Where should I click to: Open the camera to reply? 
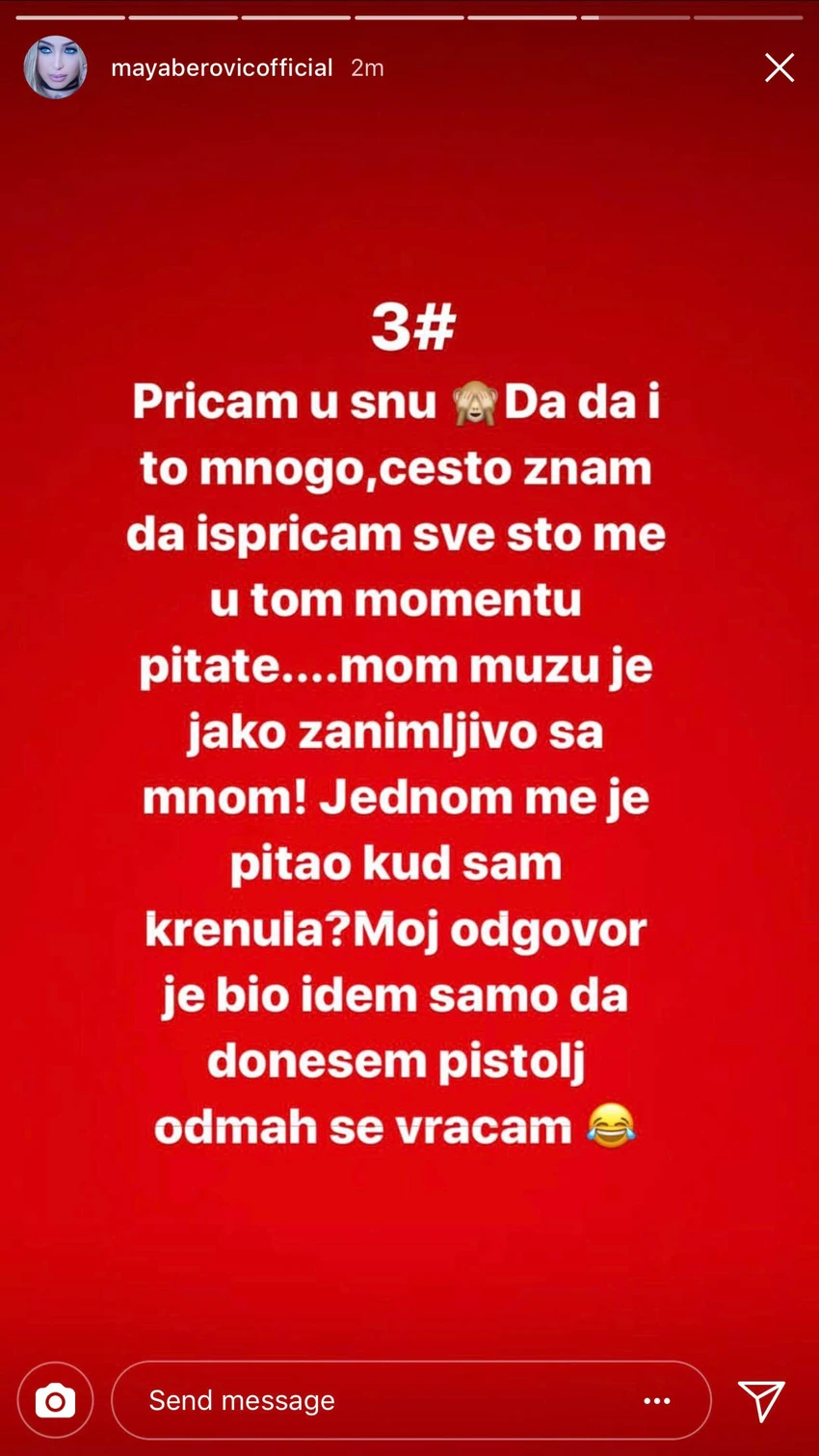tap(55, 1400)
